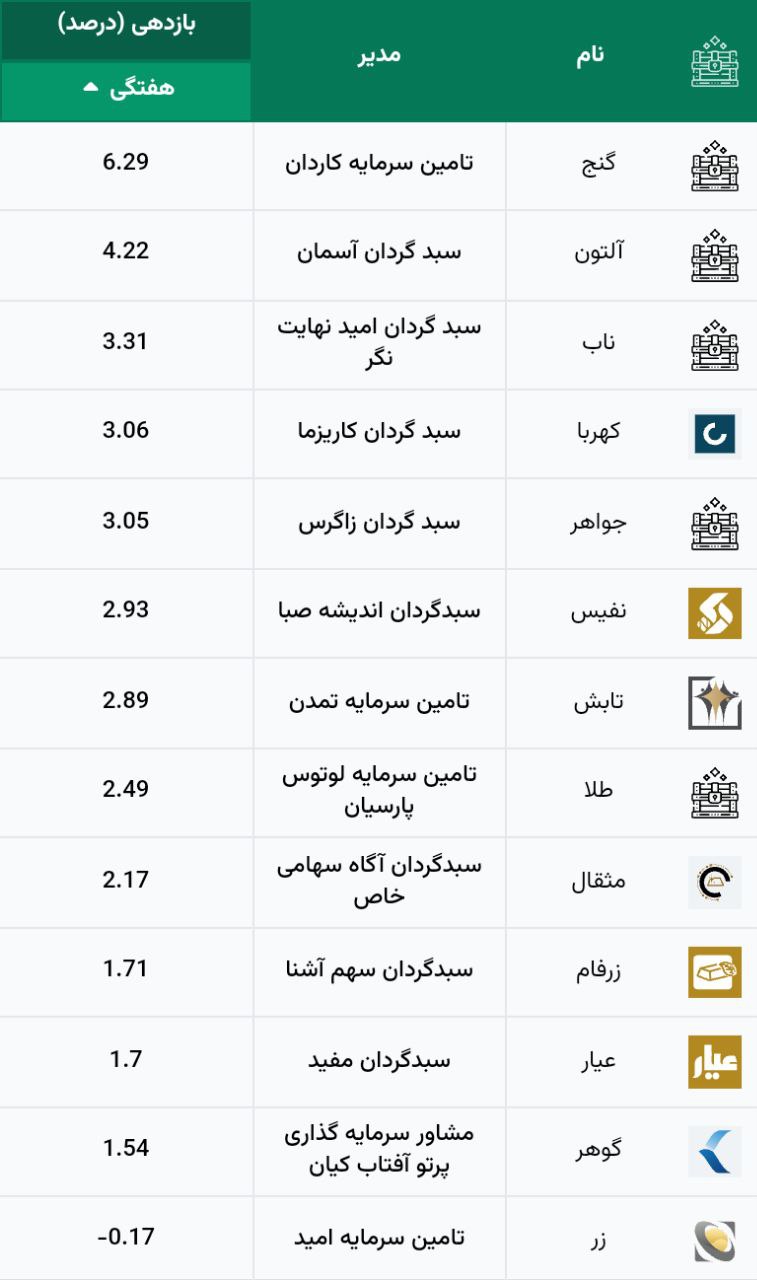Screen dimensions: 757x1280
Task: Open the گوهر fund row
Action: (x=378, y=1151)
